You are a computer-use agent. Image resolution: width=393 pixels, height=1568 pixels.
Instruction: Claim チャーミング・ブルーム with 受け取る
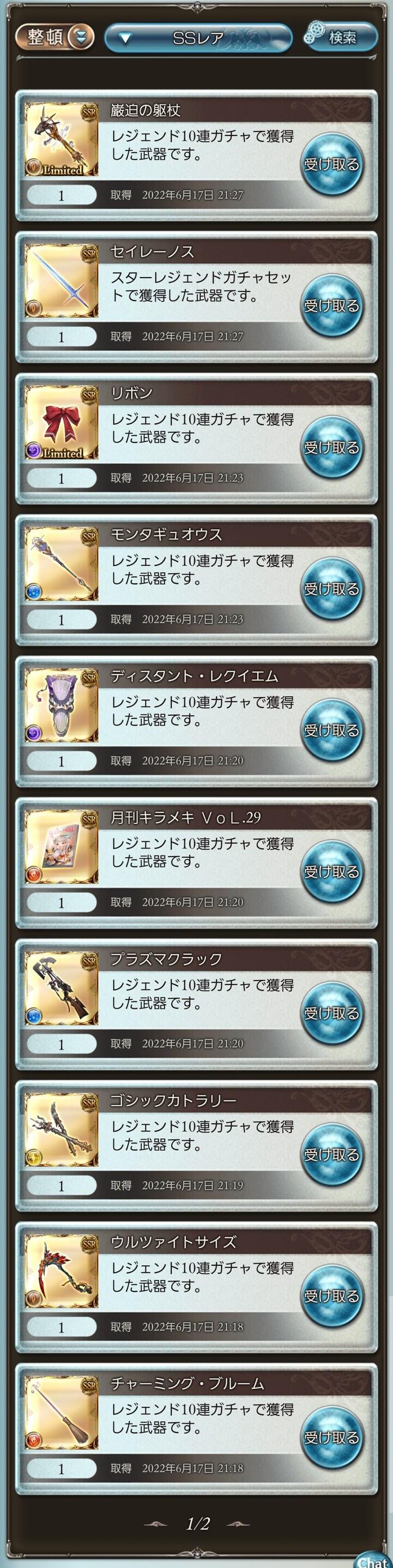331,1437
